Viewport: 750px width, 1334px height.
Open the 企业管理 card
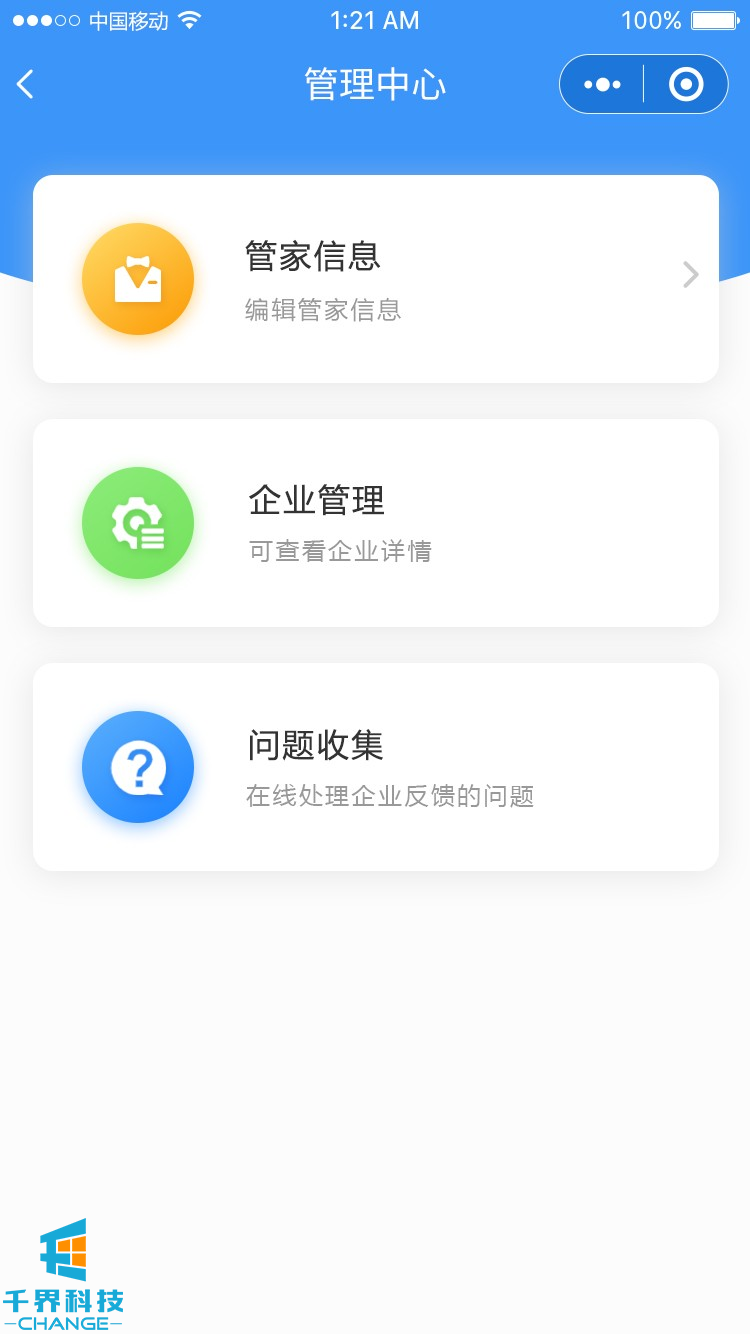376,523
